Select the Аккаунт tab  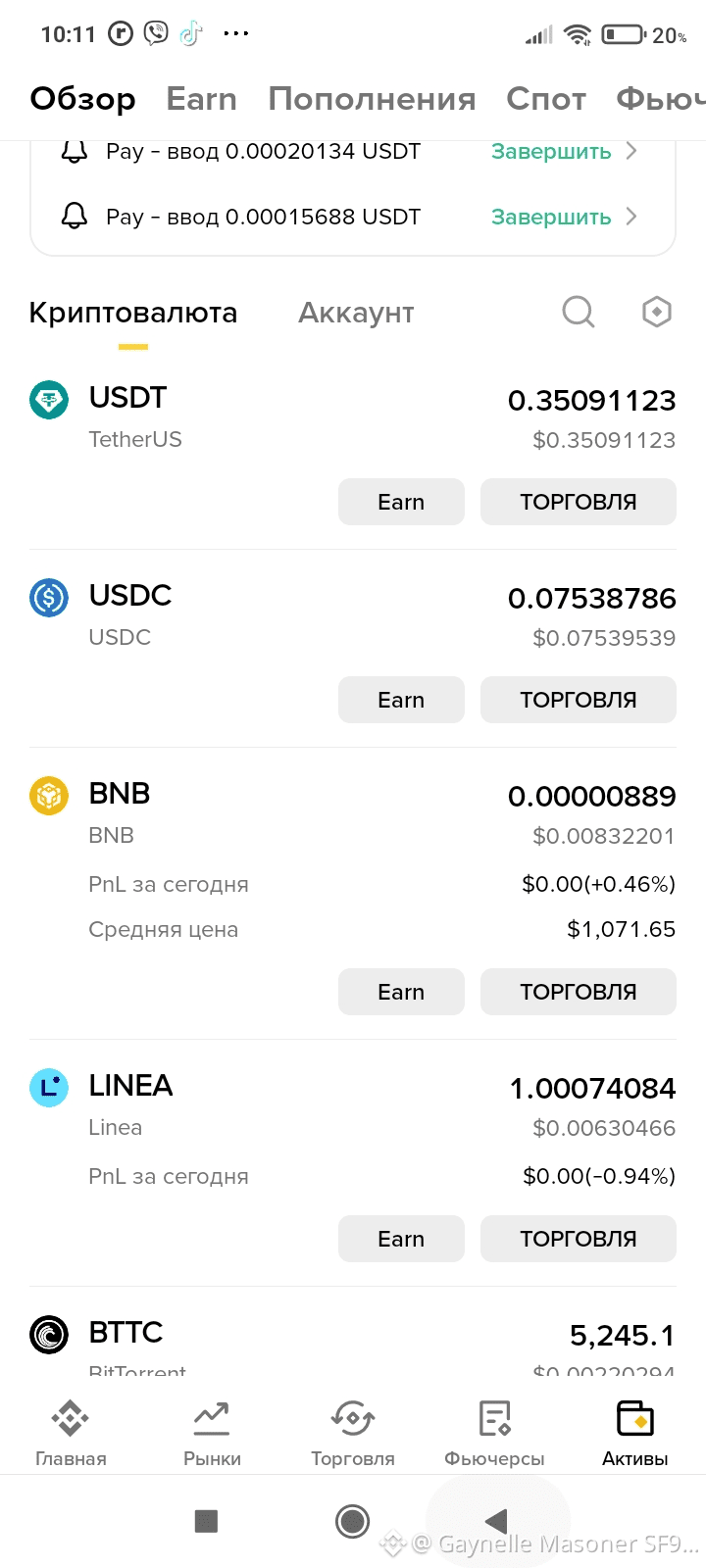point(356,313)
